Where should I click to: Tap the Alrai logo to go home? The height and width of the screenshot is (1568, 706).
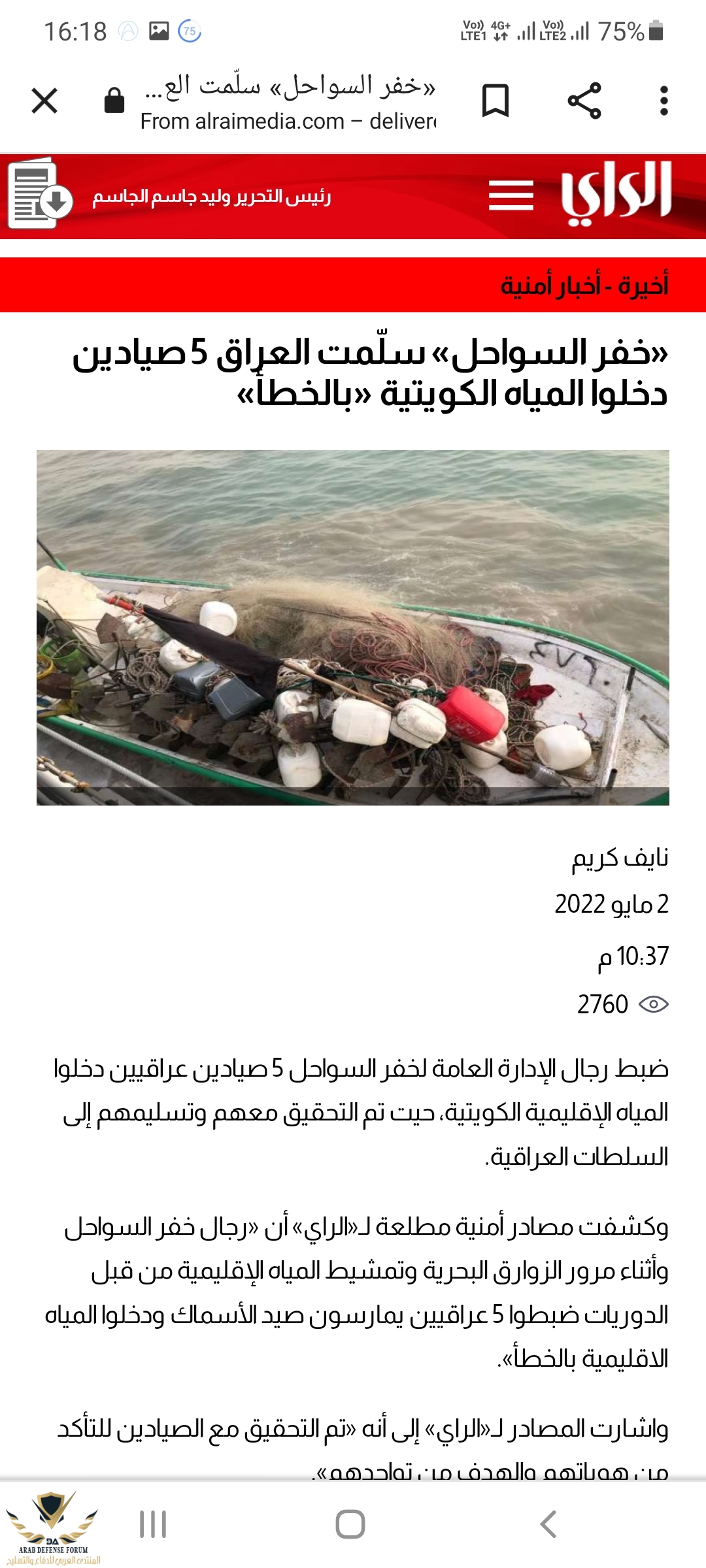point(616,193)
